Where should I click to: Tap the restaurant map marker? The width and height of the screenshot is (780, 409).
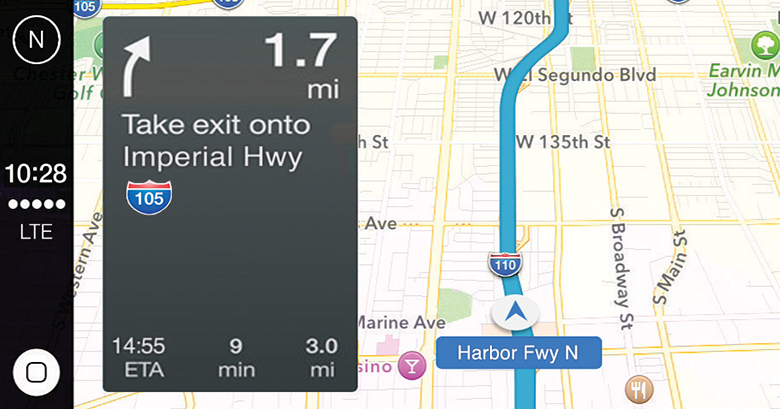[638, 388]
